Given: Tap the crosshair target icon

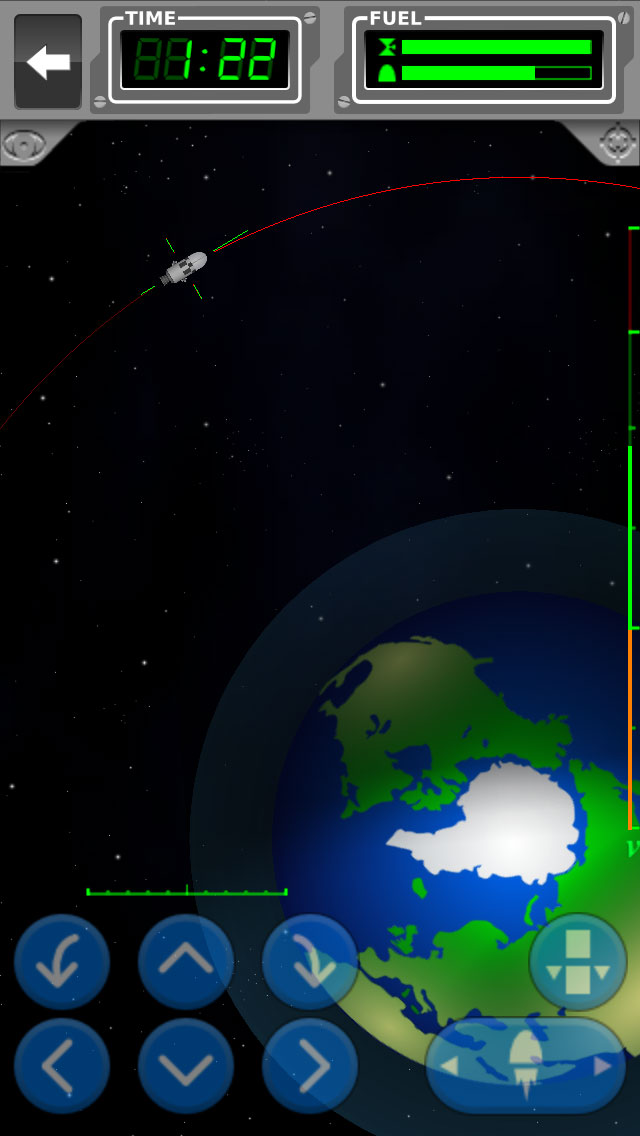Looking at the screenshot, I should pos(620,141).
